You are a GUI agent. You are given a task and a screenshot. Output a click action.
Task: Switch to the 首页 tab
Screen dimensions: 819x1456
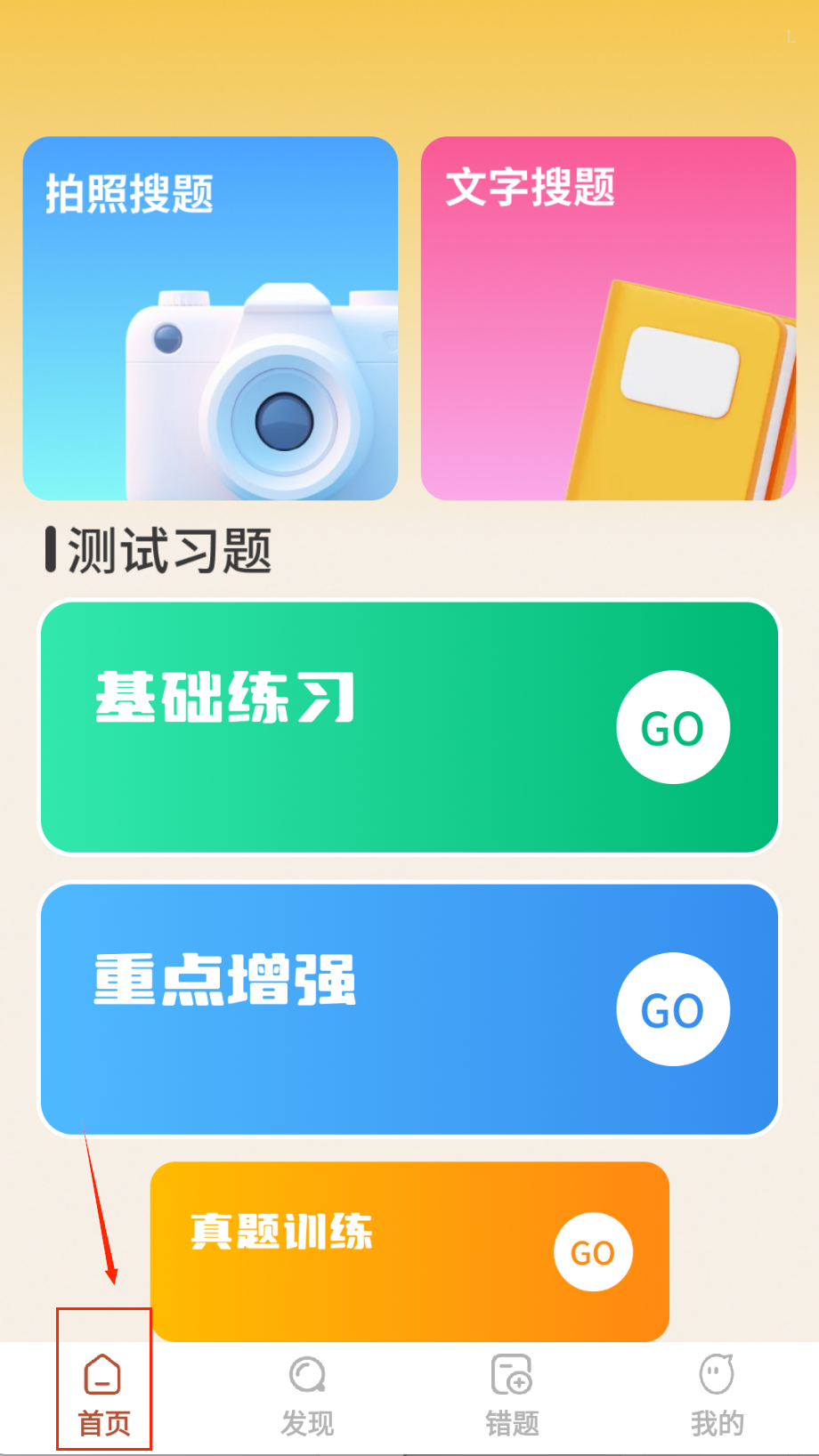[x=103, y=1395]
